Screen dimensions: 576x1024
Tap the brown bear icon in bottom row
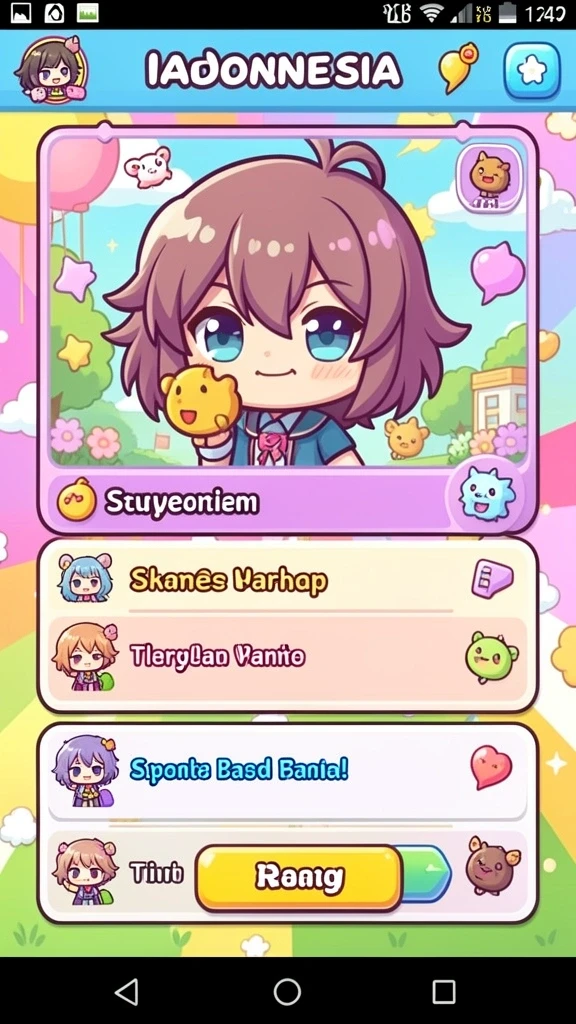[492, 866]
